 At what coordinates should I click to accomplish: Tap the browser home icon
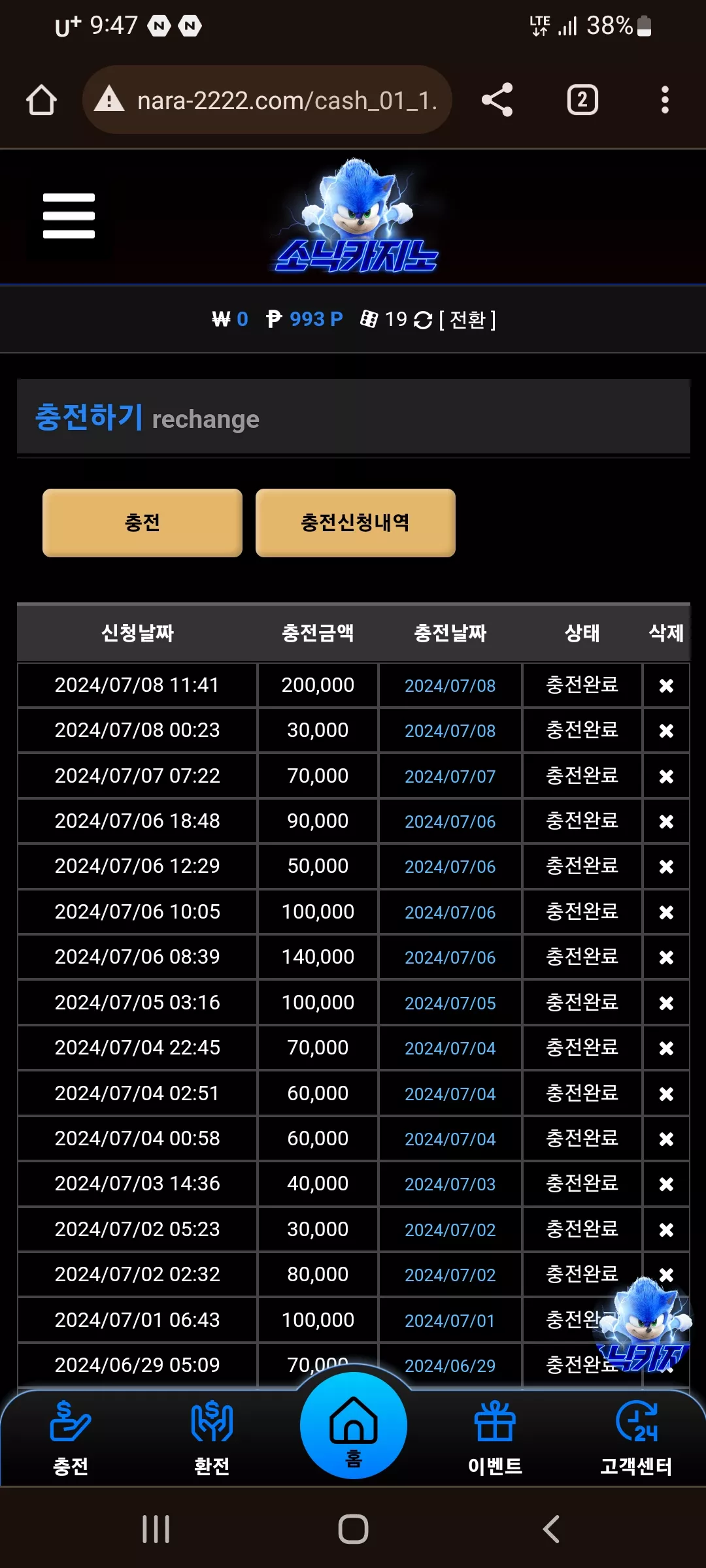(41, 100)
